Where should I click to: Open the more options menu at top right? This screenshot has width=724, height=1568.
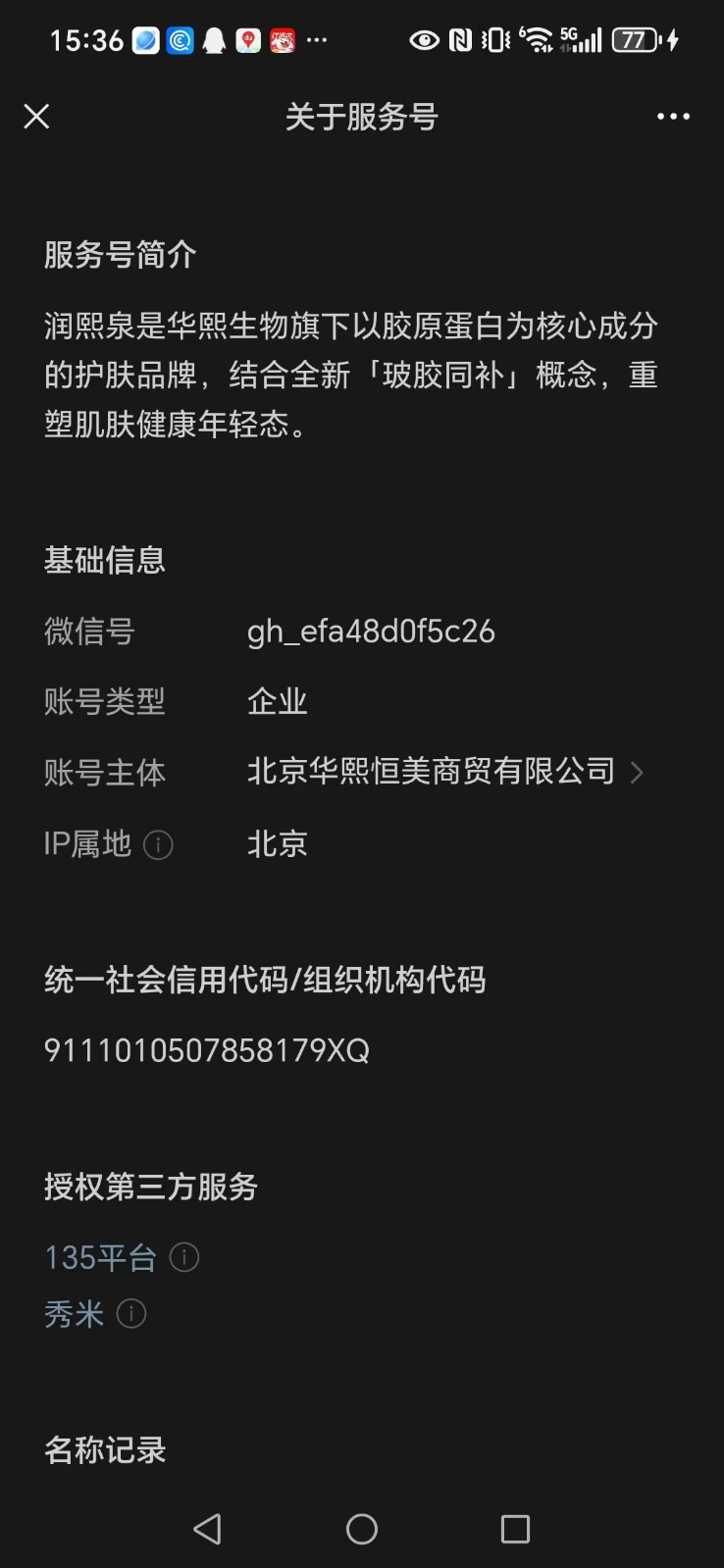[x=673, y=117]
